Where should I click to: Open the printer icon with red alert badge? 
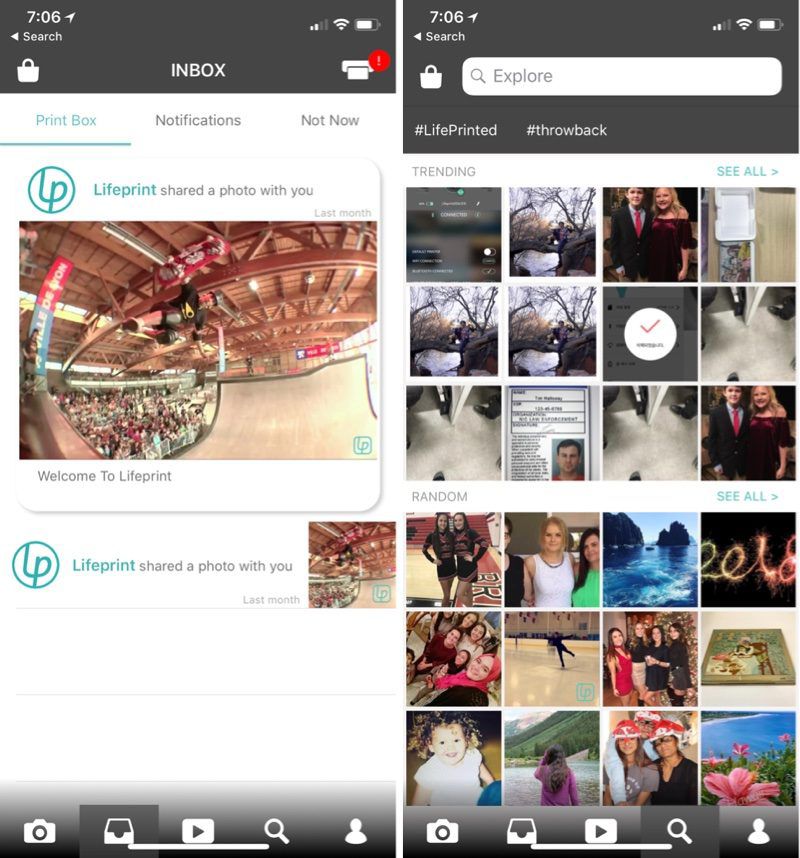358,69
